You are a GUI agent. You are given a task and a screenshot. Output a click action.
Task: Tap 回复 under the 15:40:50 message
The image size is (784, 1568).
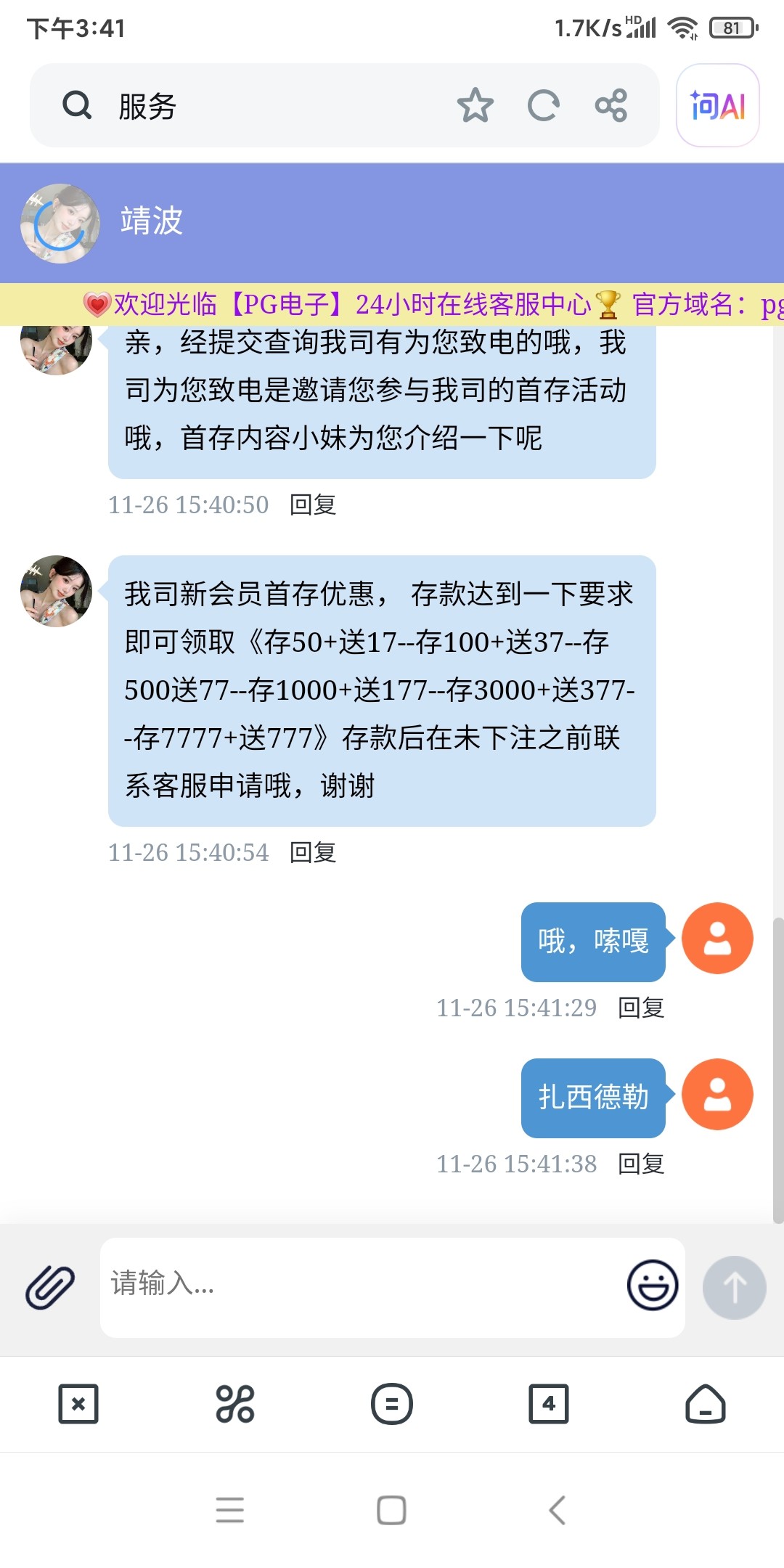[313, 505]
